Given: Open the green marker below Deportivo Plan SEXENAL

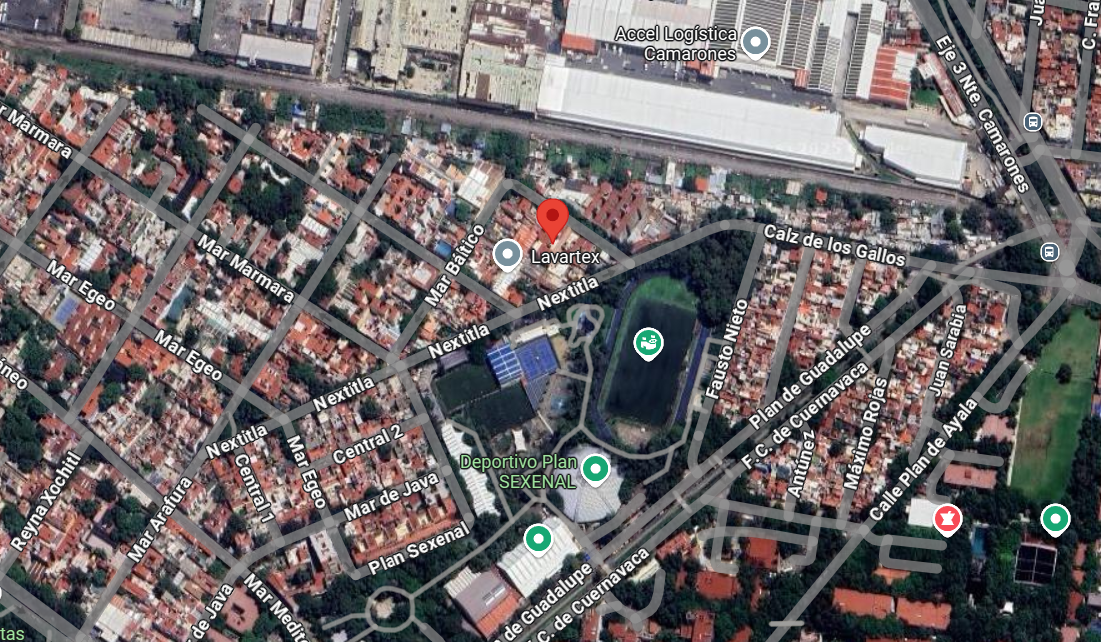Looking at the screenshot, I should (x=538, y=538).
